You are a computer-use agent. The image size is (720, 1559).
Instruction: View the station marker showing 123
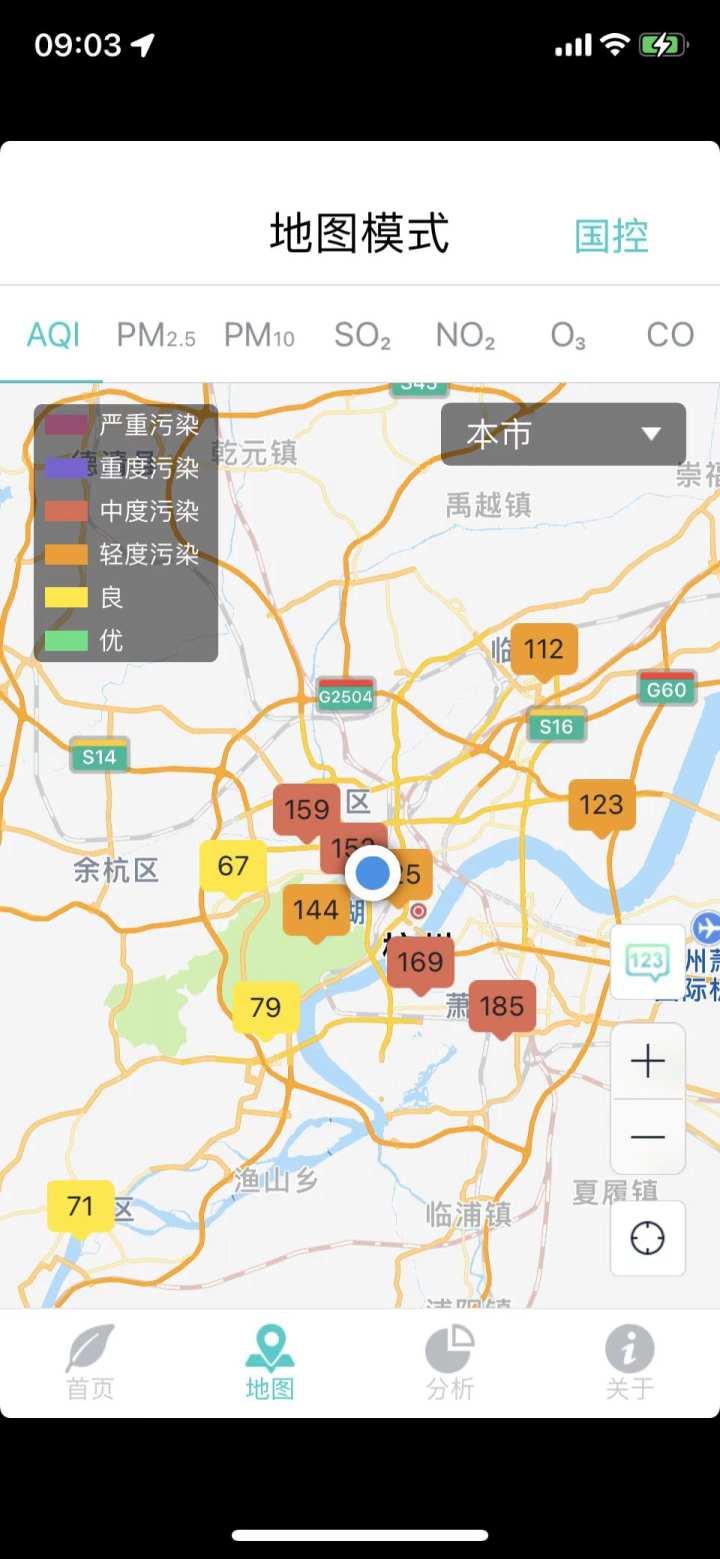click(601, 805)
